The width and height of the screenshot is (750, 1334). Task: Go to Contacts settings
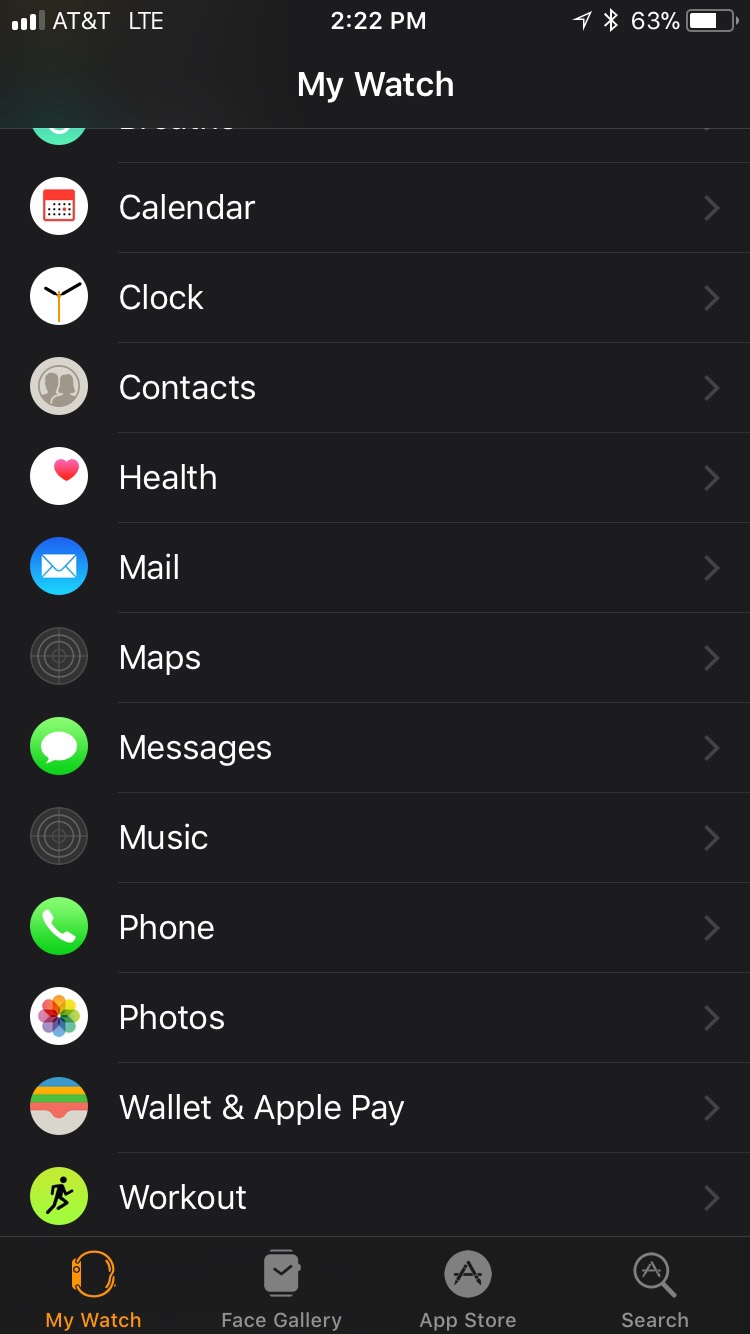point(375,388)
